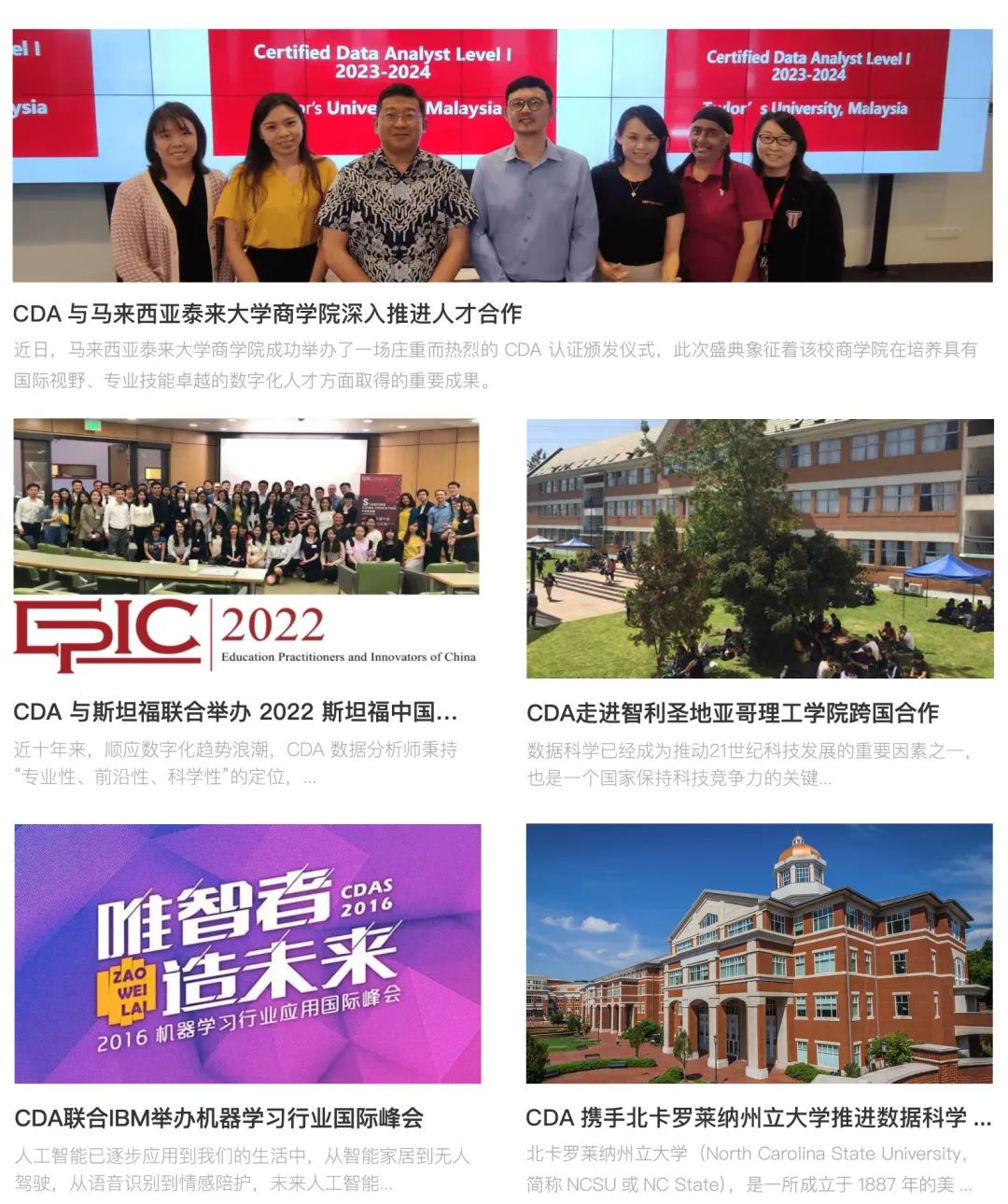The image size is (1008, 1204).
Task: Open the Taylor's University Malaysia cooperation article
Action: click(267, 314)
